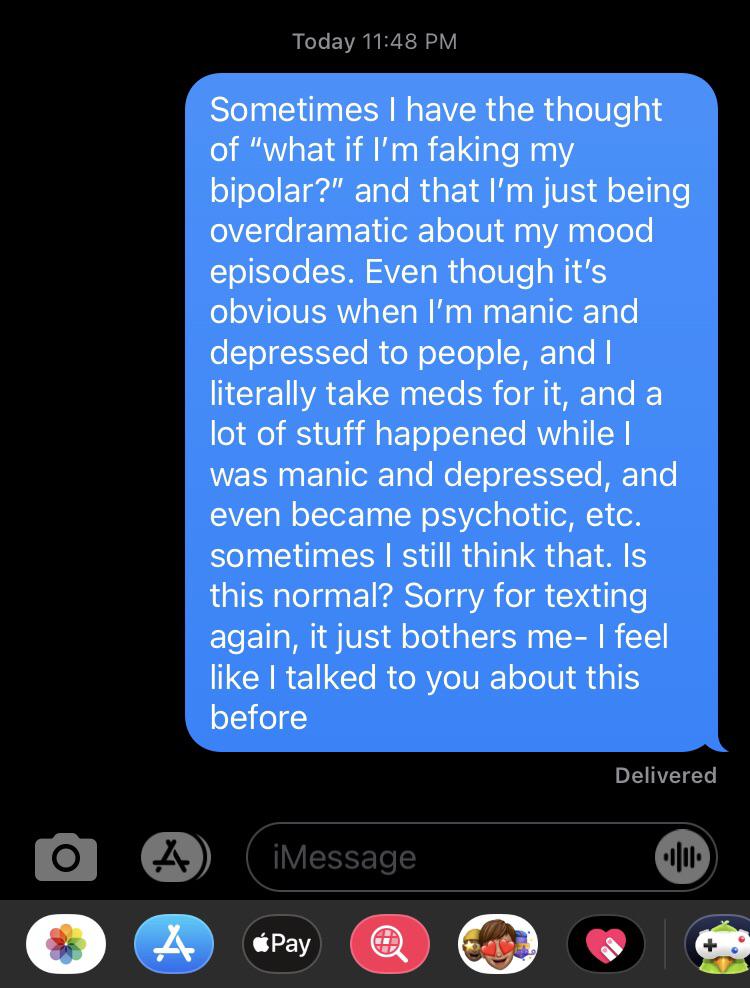Tap the Photos thumbnail in the dock
Screen dimensions: 750x988
[x=66, y=943]
